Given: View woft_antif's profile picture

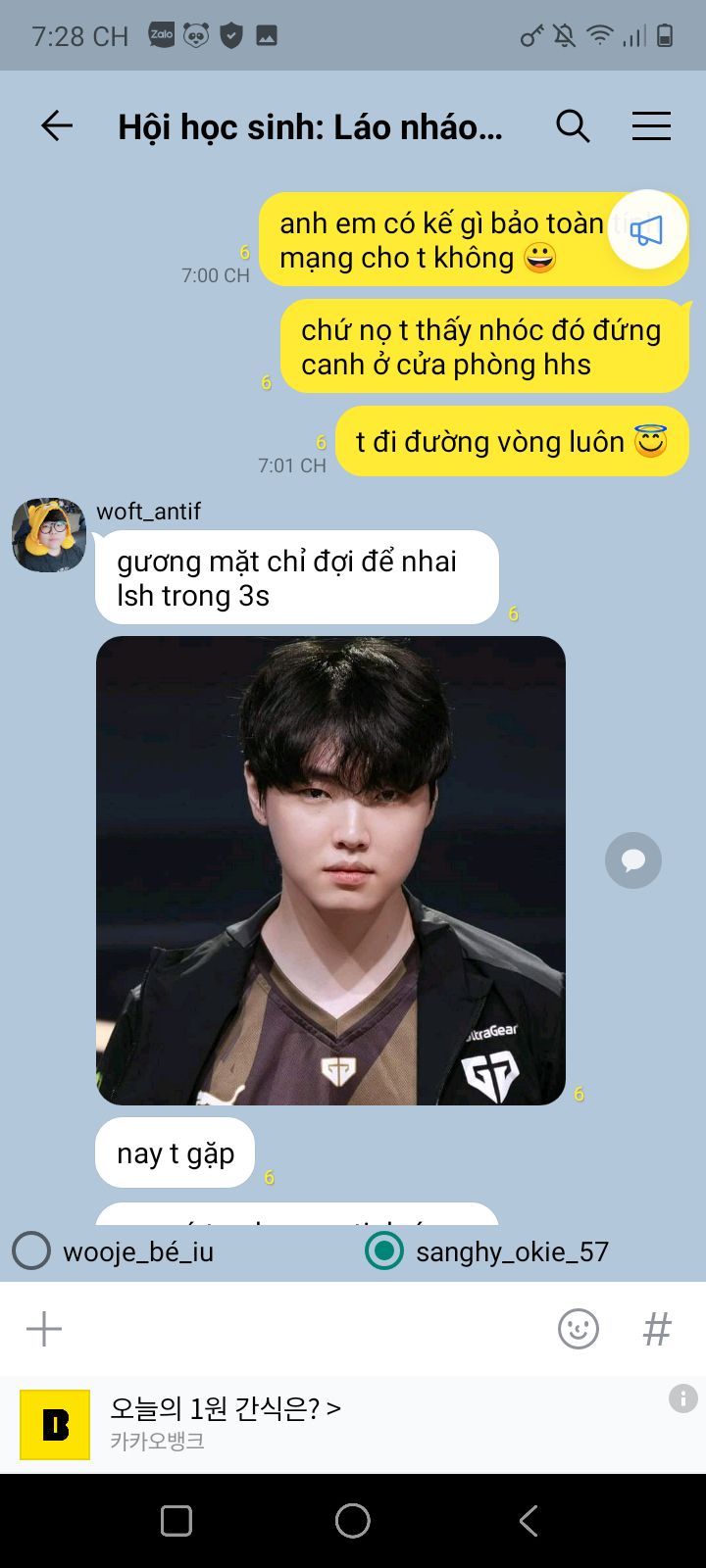Looking at the screenshot, I should point(49,535).
